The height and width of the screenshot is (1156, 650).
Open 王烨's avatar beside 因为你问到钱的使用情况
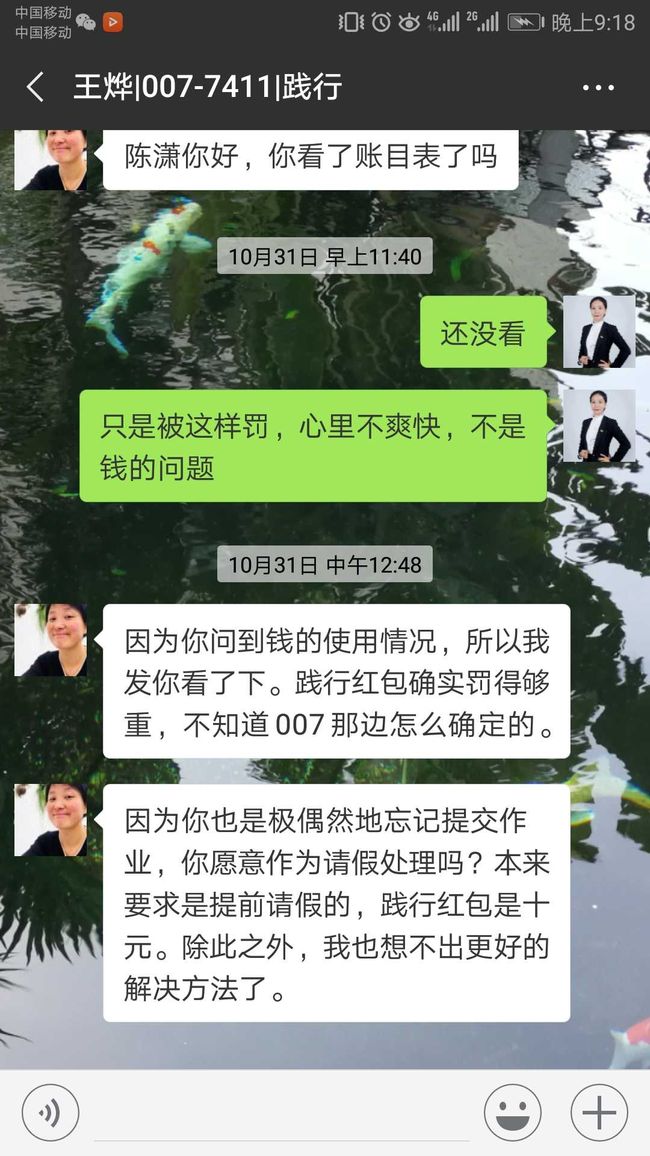tap(51, 640)
